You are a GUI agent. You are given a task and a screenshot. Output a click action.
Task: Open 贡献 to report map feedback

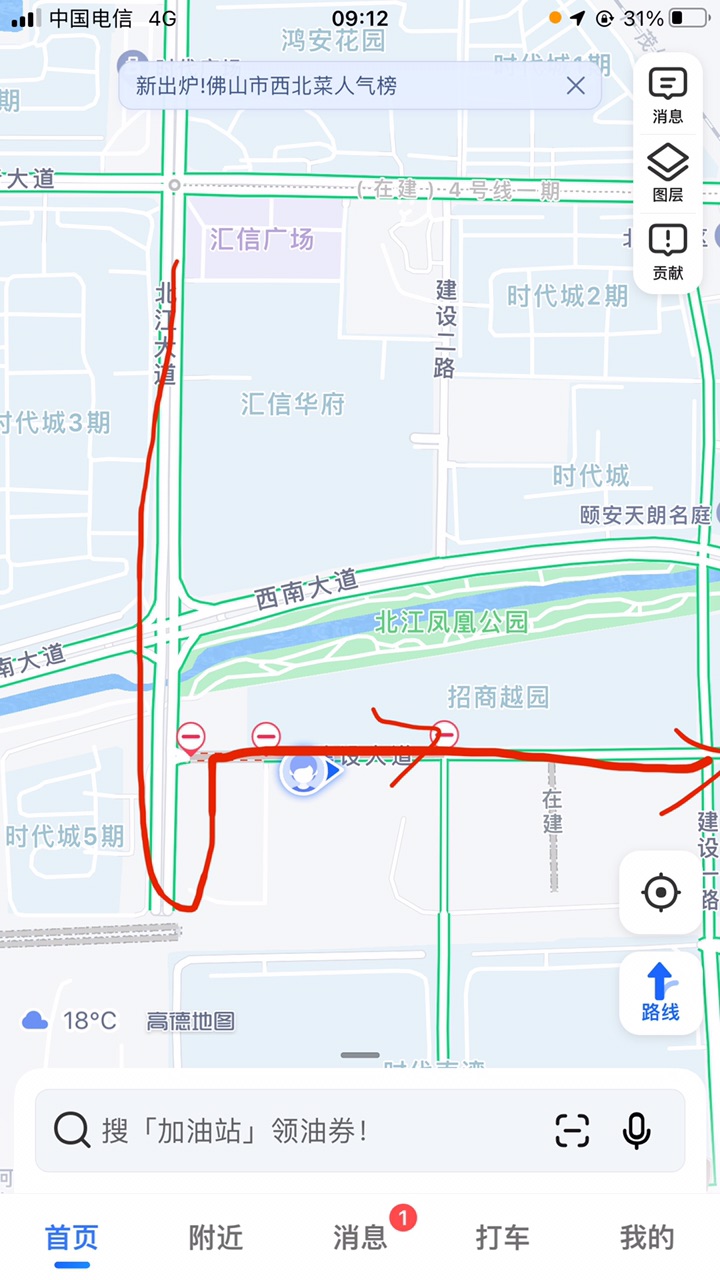[668, 251]
